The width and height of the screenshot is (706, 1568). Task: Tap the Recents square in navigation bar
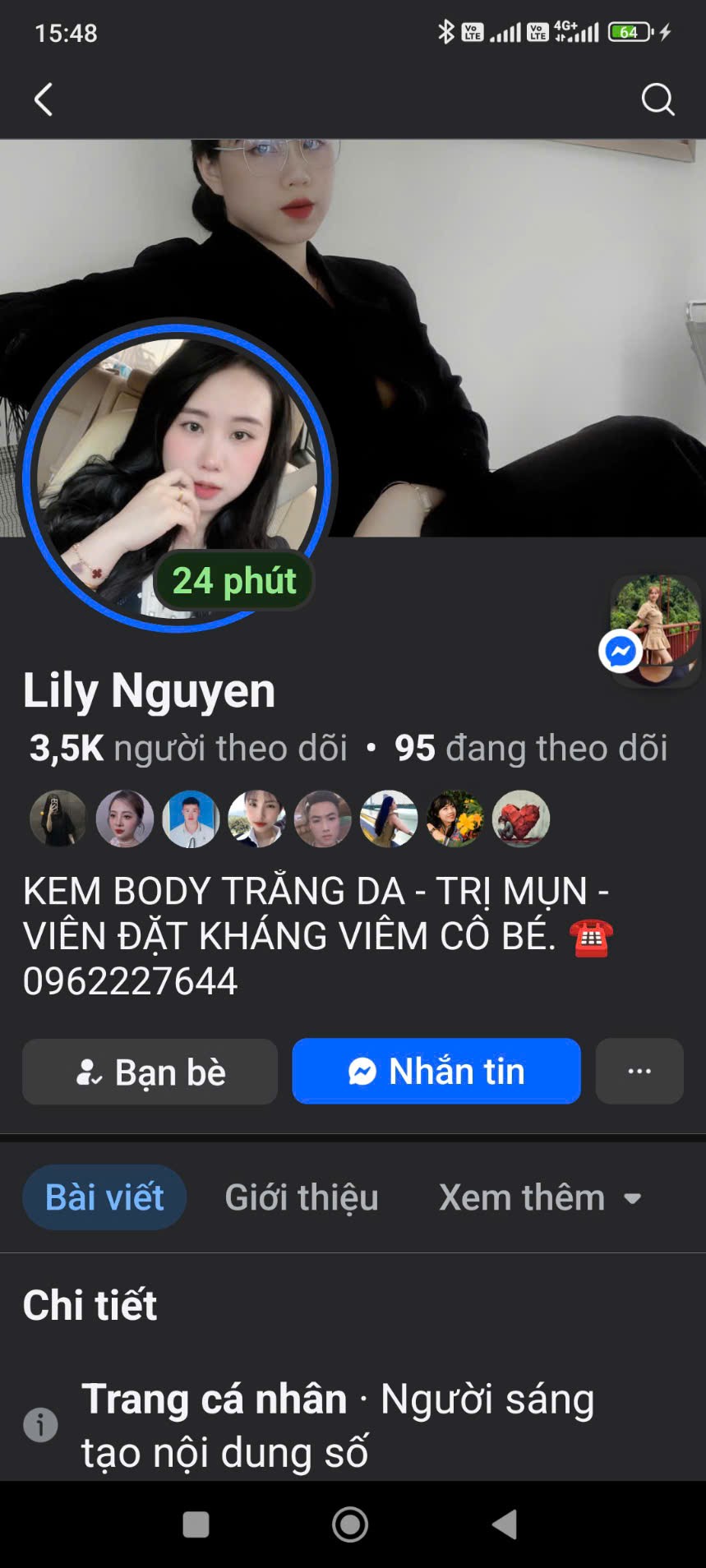click(194, 1523)
